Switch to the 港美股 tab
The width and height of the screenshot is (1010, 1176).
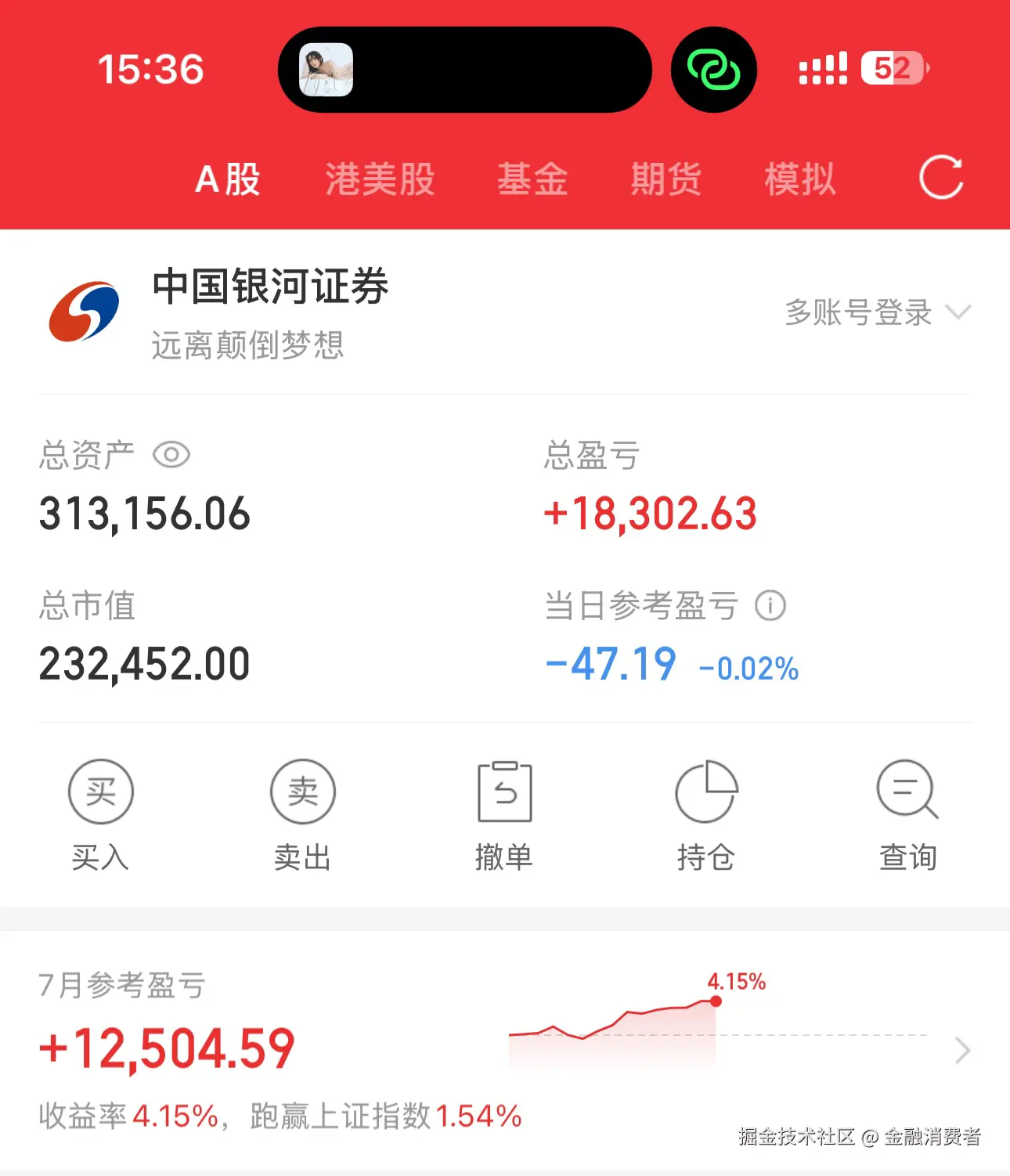(x=379, y=179)
